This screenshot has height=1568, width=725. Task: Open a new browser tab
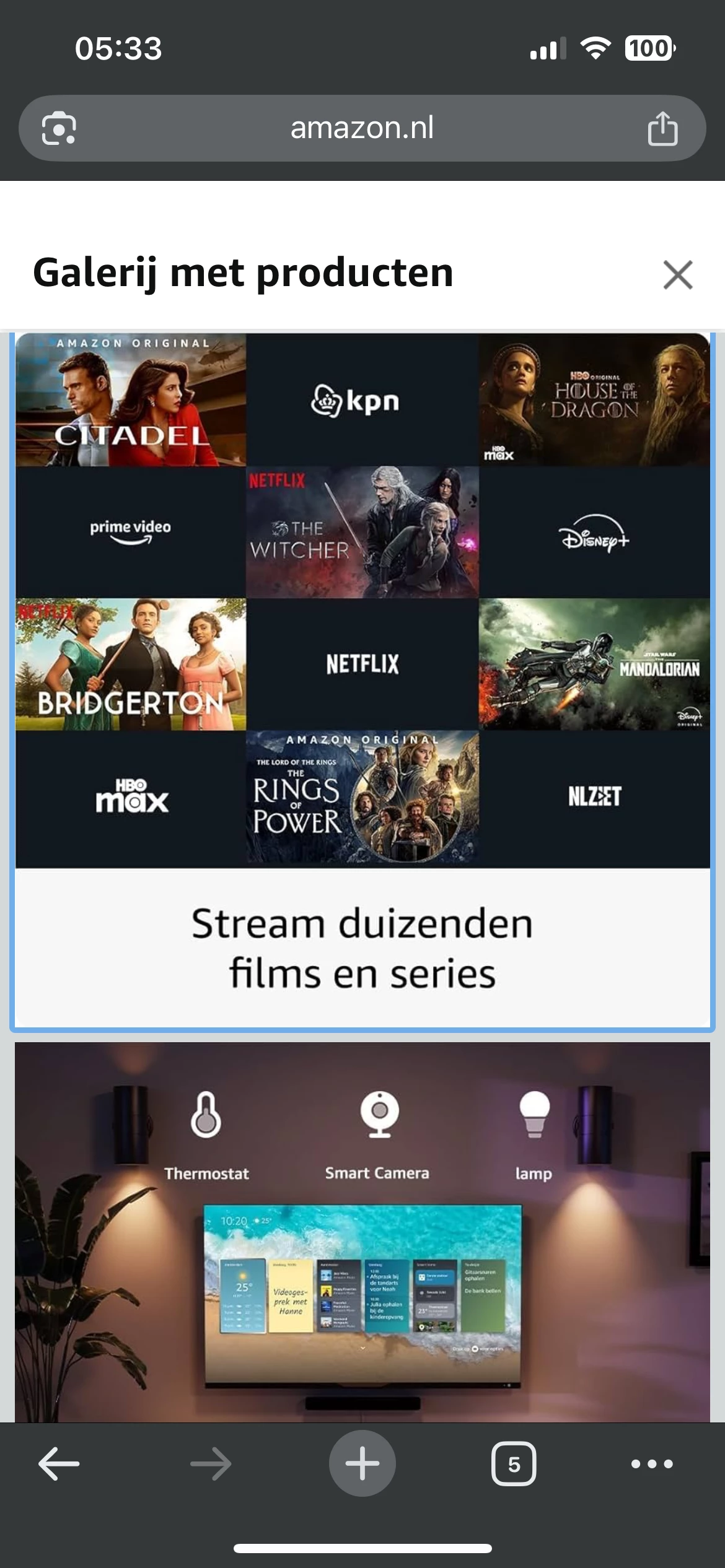tap(362, 1464)
